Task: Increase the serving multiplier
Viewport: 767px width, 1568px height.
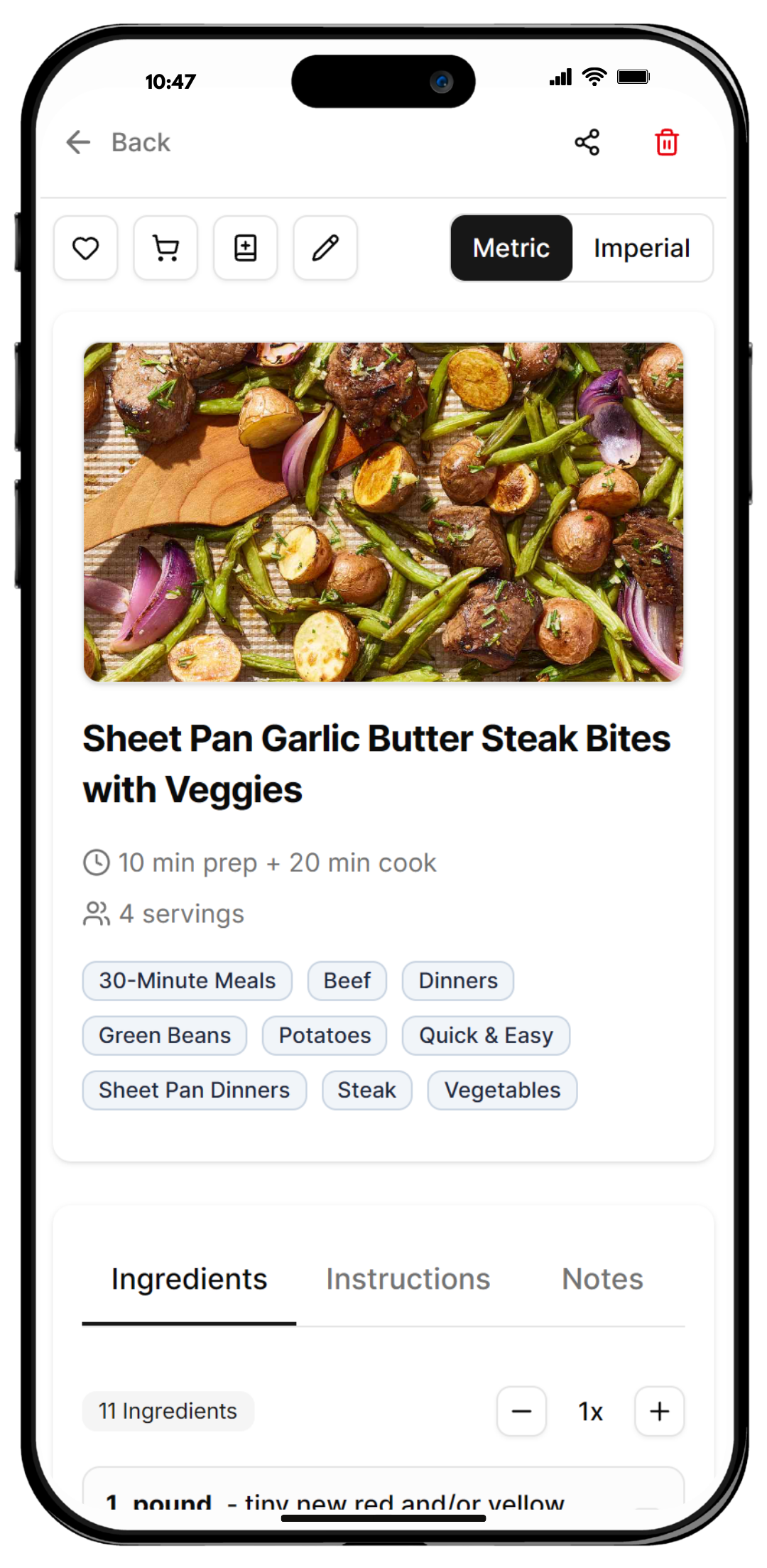Action: tap(659, 1411)
